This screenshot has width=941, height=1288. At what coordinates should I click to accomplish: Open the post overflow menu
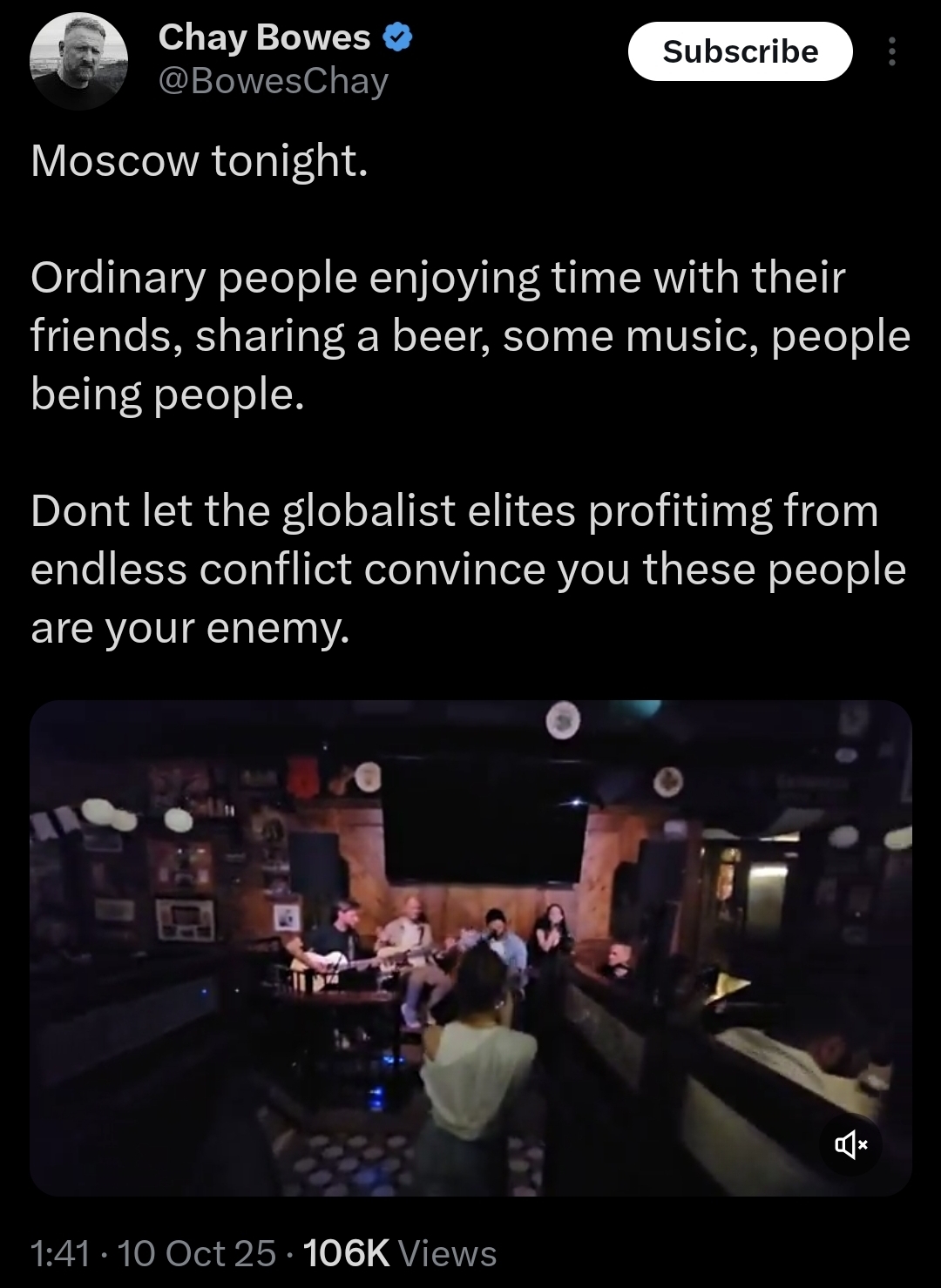[x=890, y=52]
